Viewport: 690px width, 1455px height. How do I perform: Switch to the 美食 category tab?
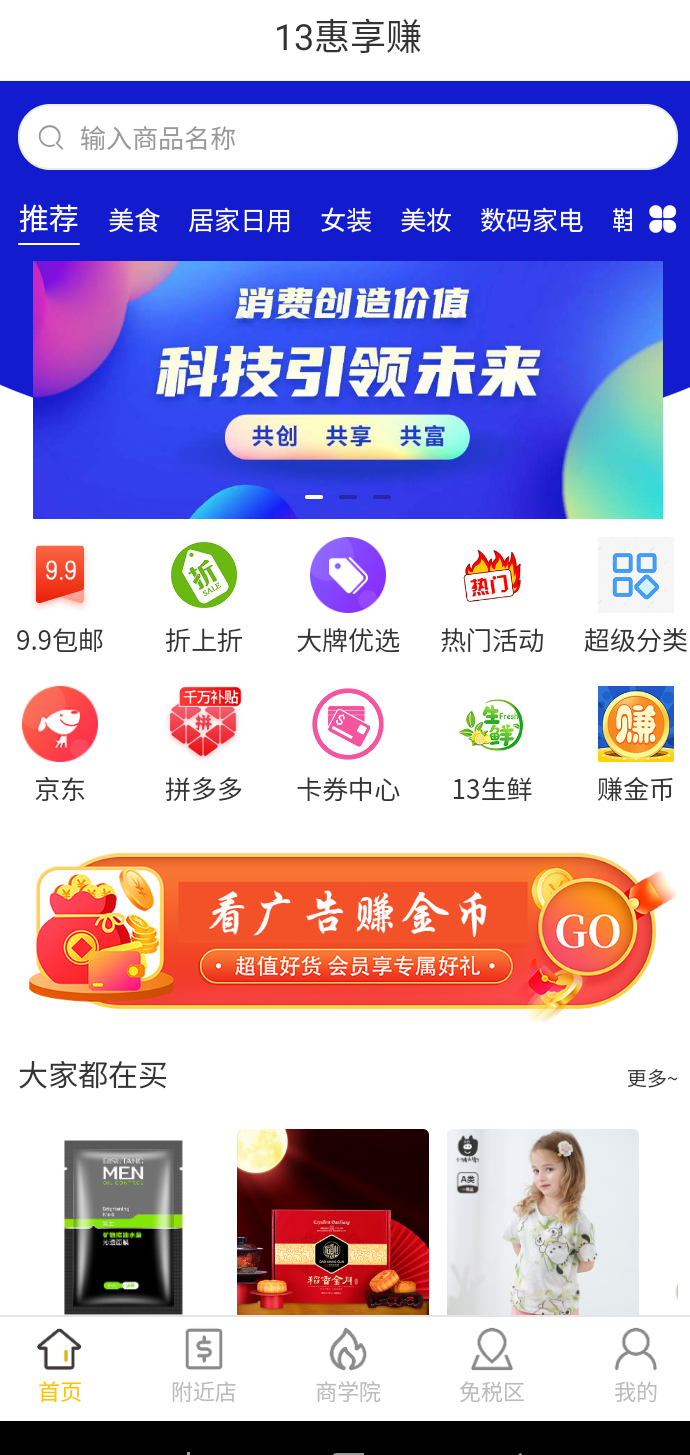tap(134, 220)
